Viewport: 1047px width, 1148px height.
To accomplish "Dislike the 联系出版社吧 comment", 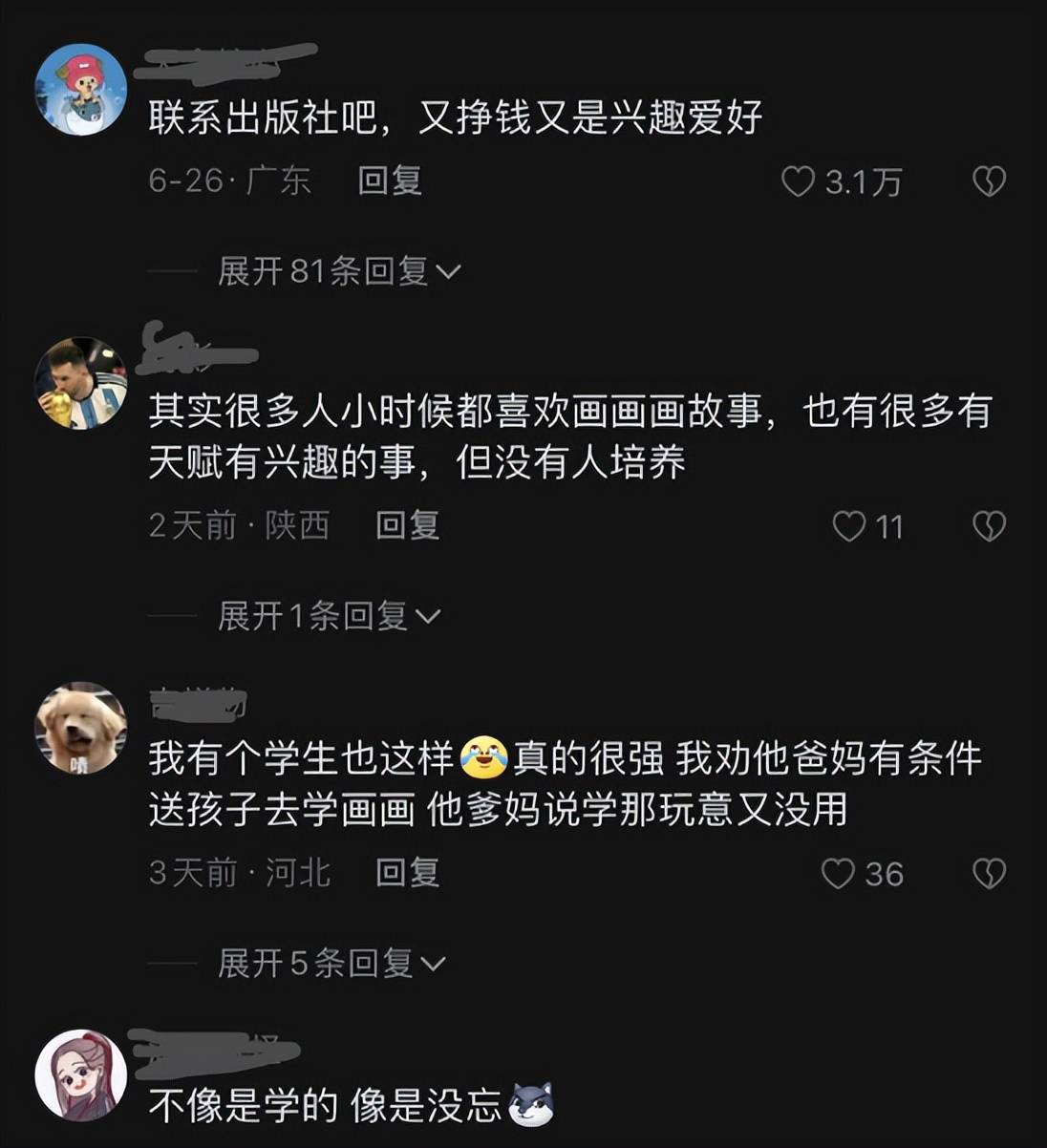I will coord(989,181).
